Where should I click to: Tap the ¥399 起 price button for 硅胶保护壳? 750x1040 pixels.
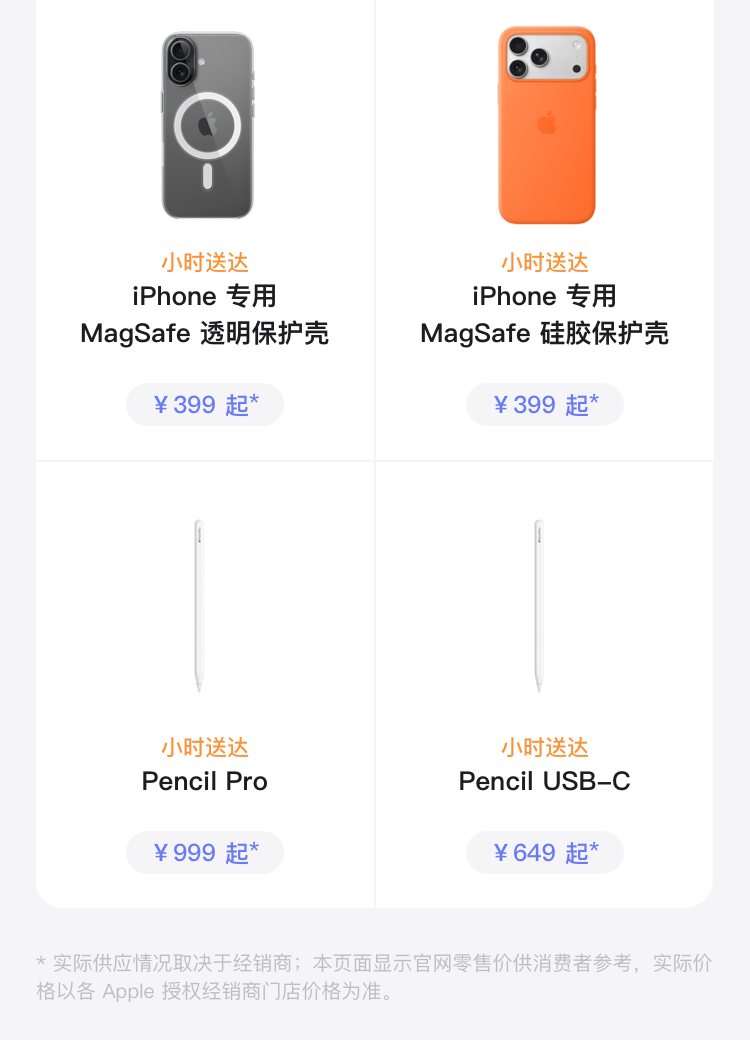coord(545,405)
